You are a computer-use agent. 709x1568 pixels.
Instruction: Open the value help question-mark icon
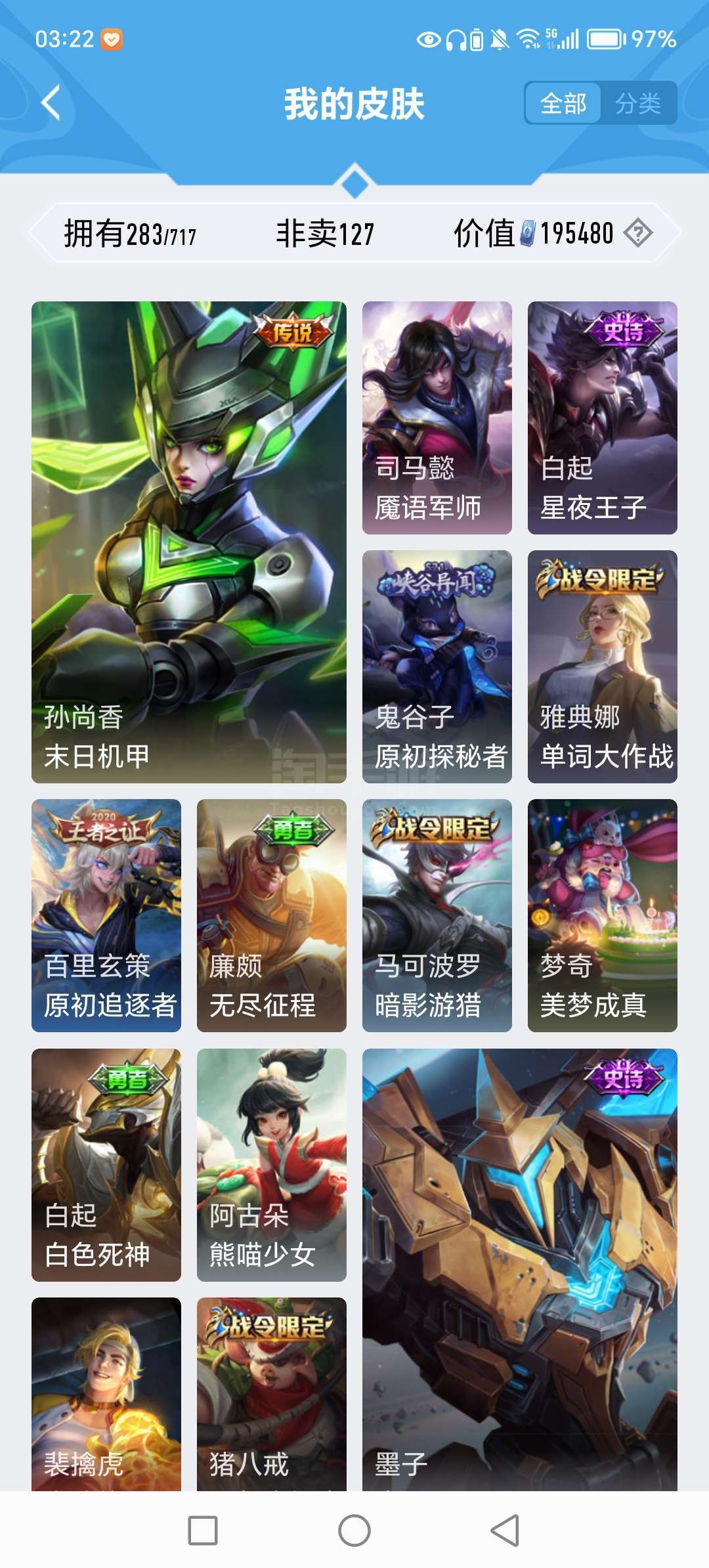coord(637,233)
